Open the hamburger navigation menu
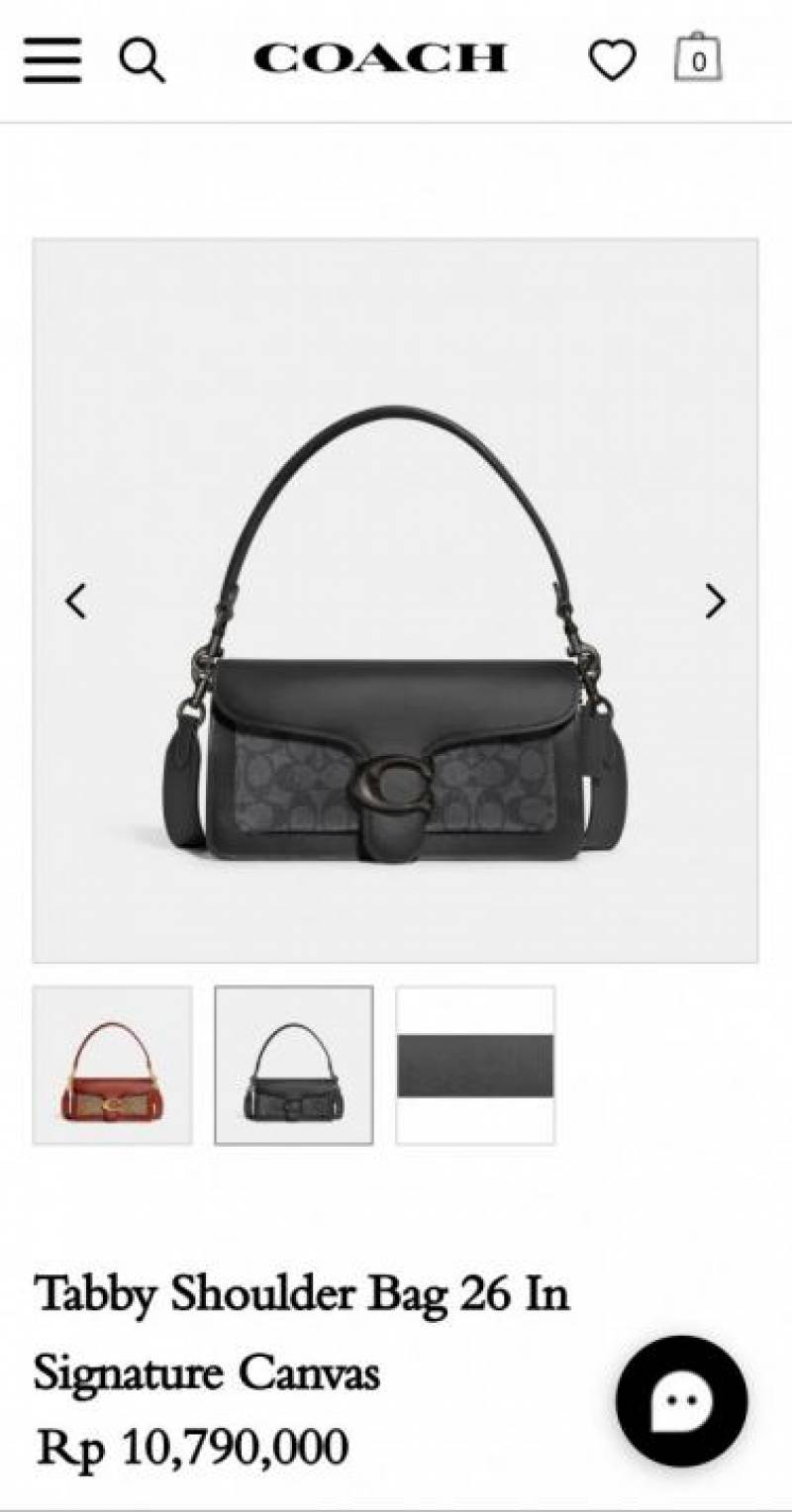Image resolution: width=792 pixels, height=1512 pixels. click(52, 60)
